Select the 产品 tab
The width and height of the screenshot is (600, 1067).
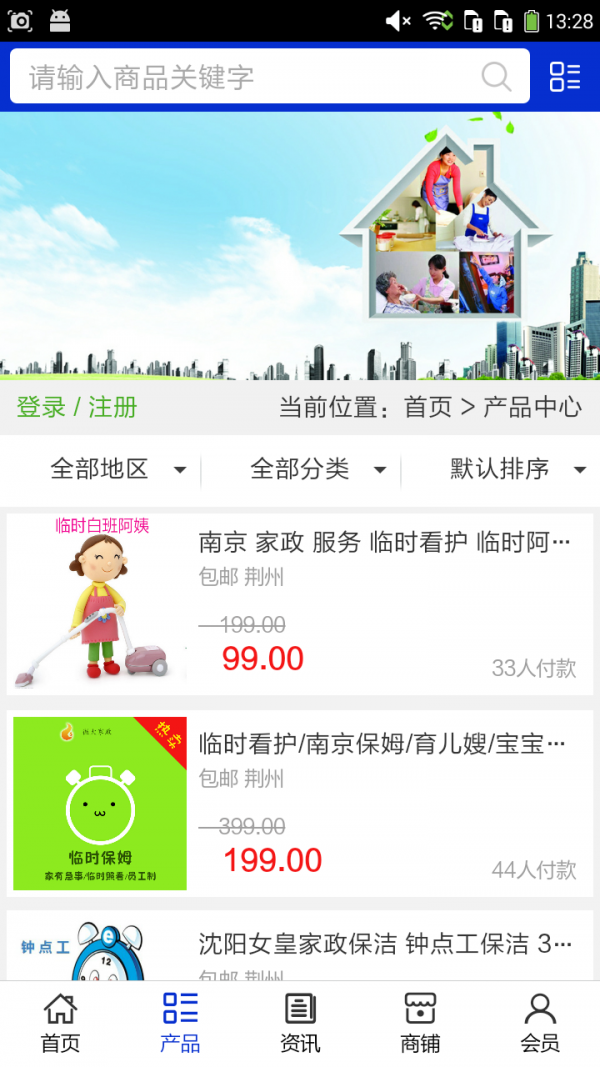pos(180,1023)
